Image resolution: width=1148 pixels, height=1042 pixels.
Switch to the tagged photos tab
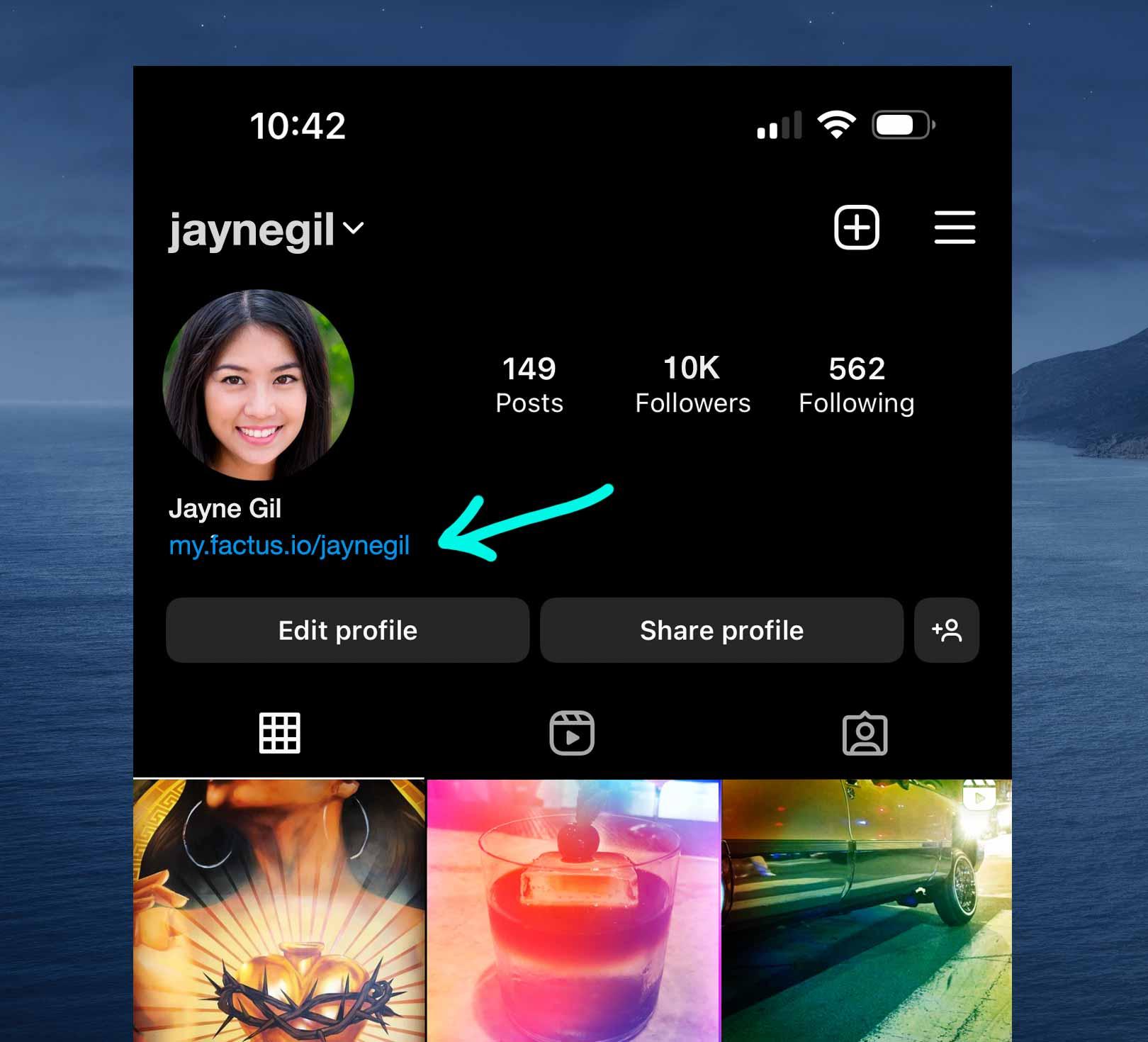pyautogui.click(x=865, y=734)
